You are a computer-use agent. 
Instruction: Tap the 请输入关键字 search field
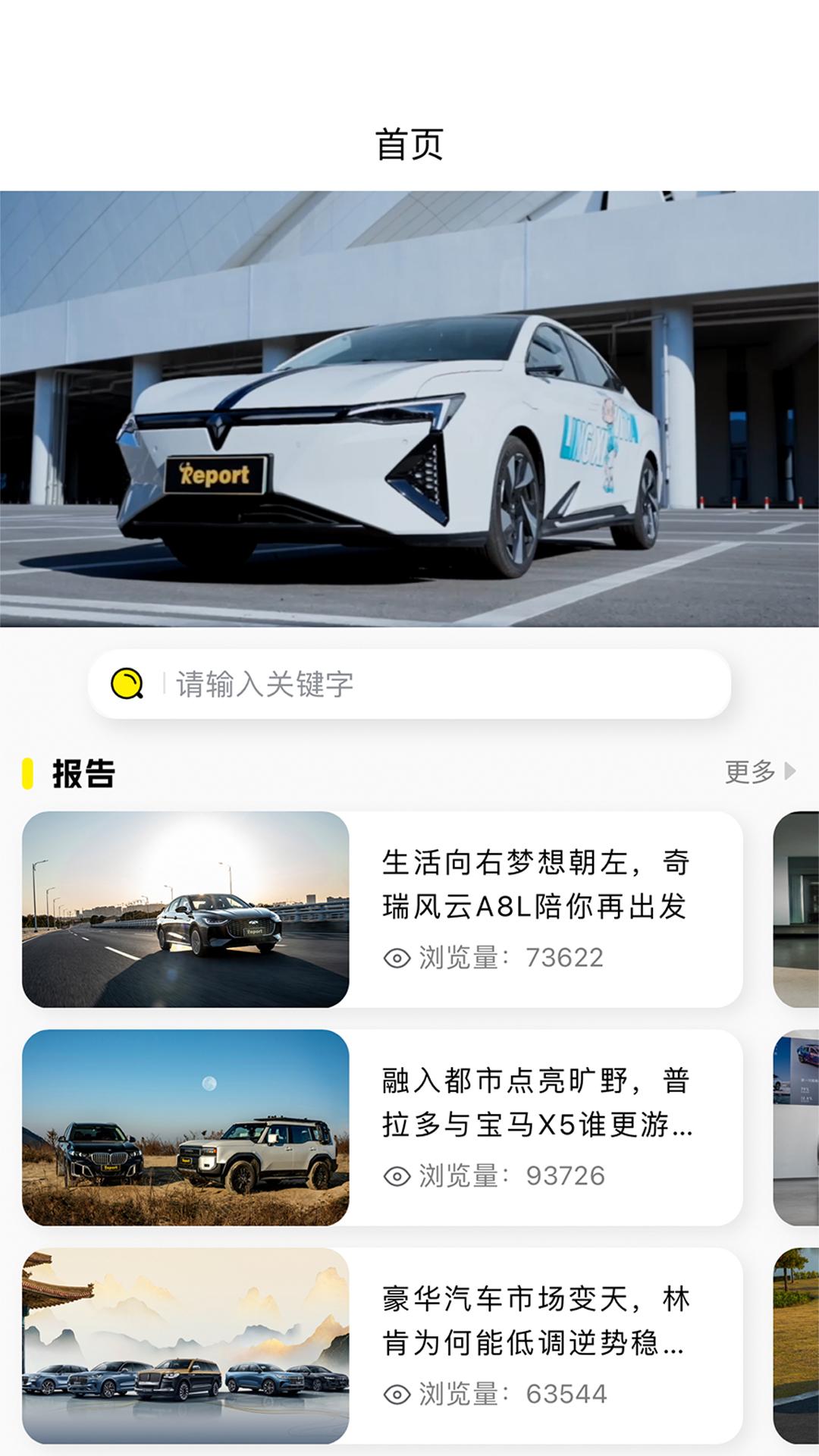[x=440, y=684]
